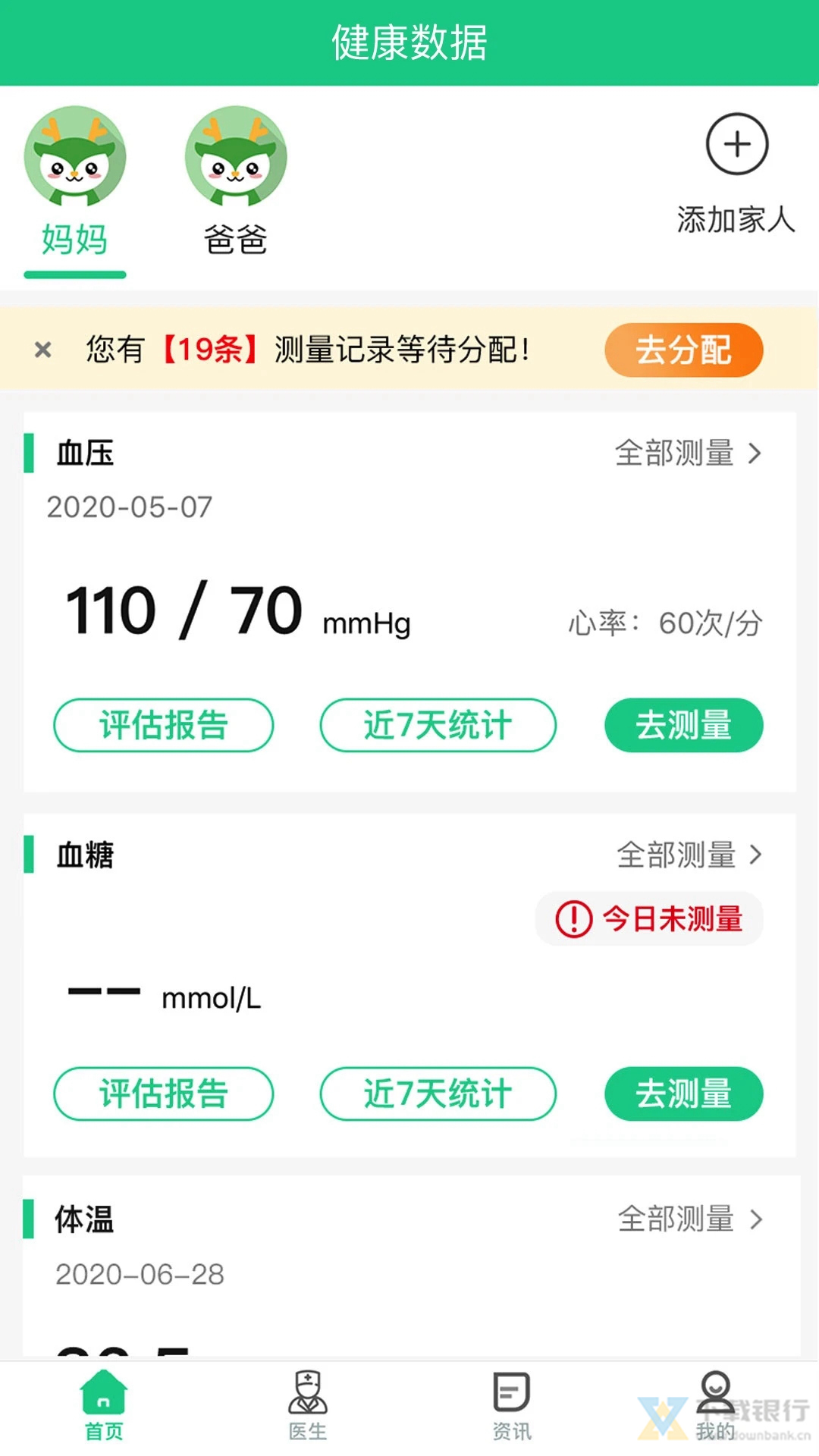Tap 去测量 in the 血压 card
The width and height of the screenshot is (819, 1456).
coord(683,725)
